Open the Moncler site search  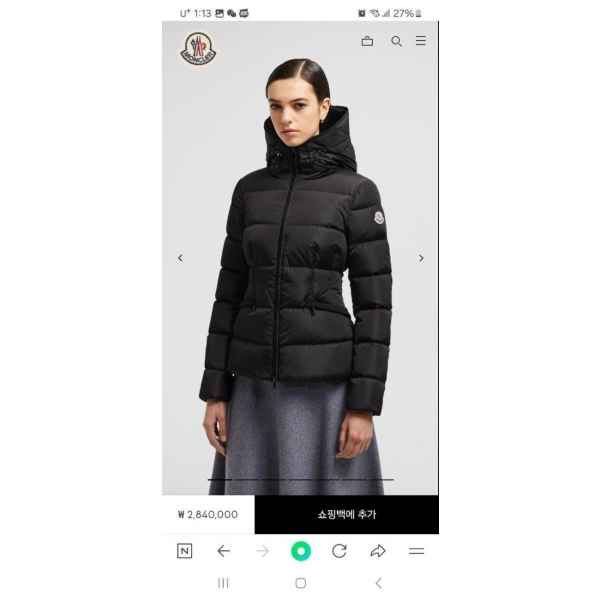(x=396, y=41)
